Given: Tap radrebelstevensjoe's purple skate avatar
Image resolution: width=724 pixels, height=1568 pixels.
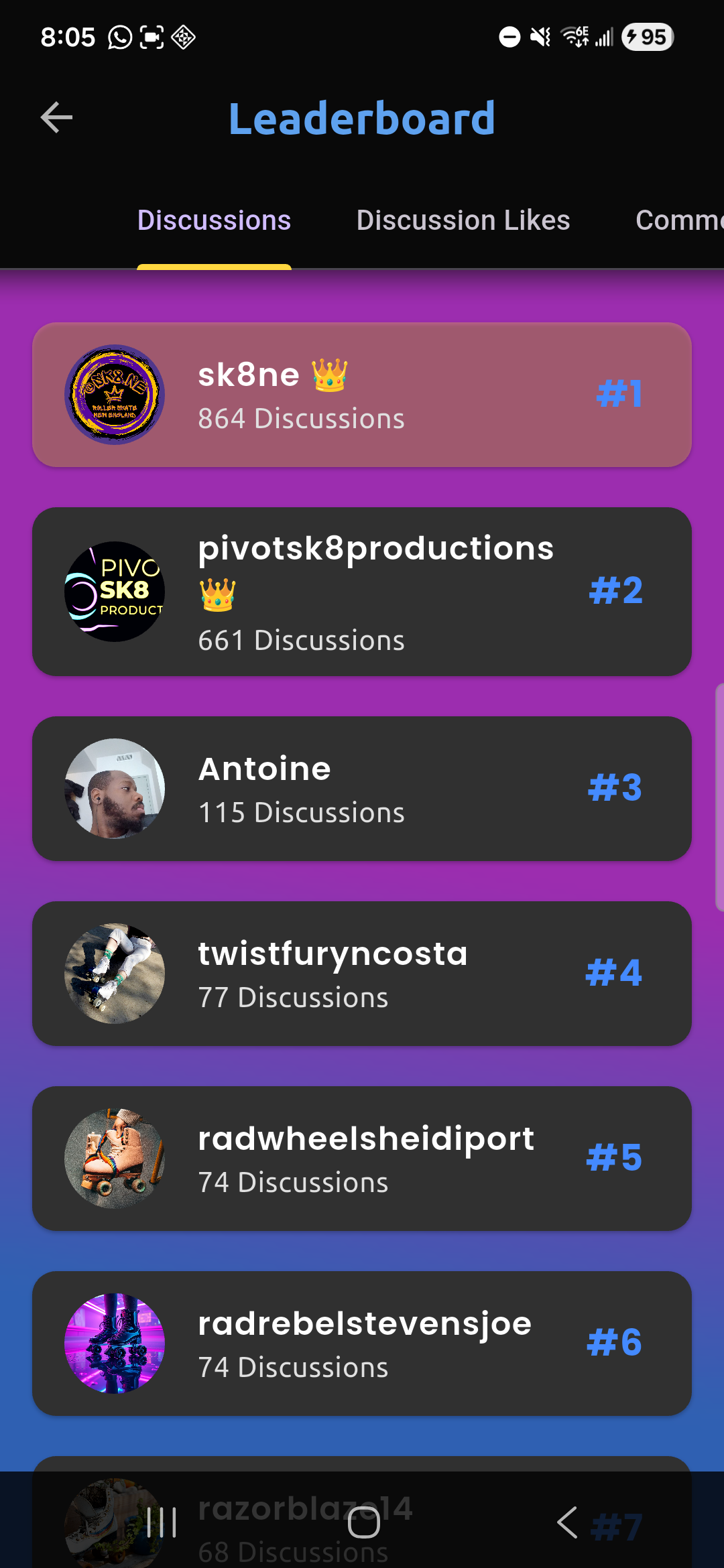Looking at the screenshot, I should (x=114, y=1343).
